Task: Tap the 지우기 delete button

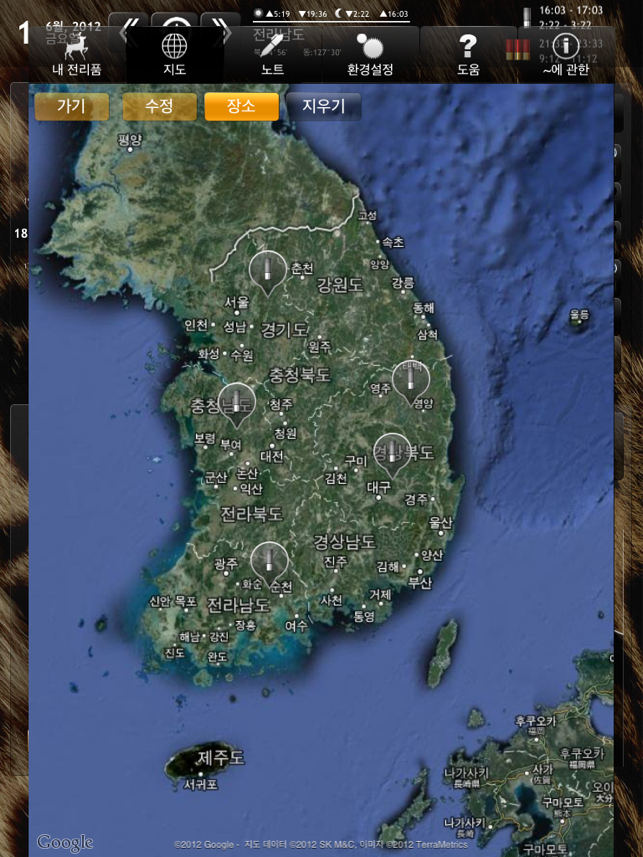Action: click(x=323, y=106)
